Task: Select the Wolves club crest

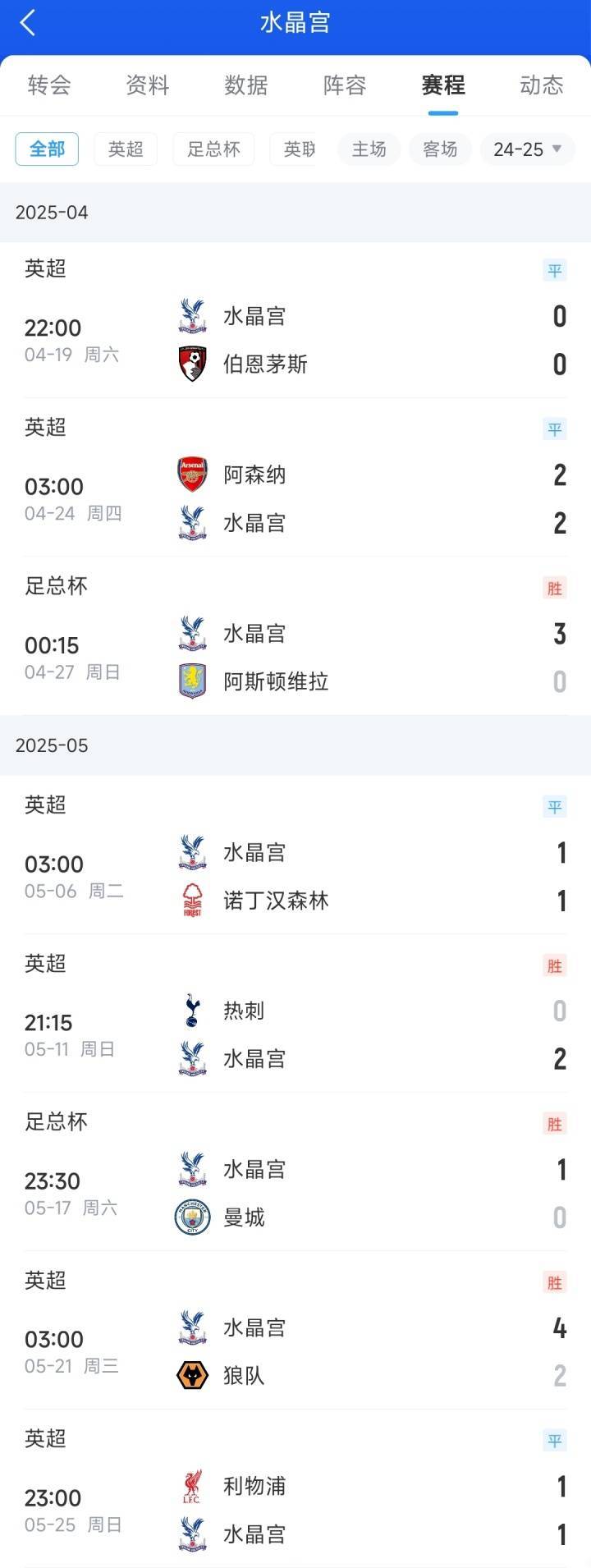Action: pos(190,1377)
